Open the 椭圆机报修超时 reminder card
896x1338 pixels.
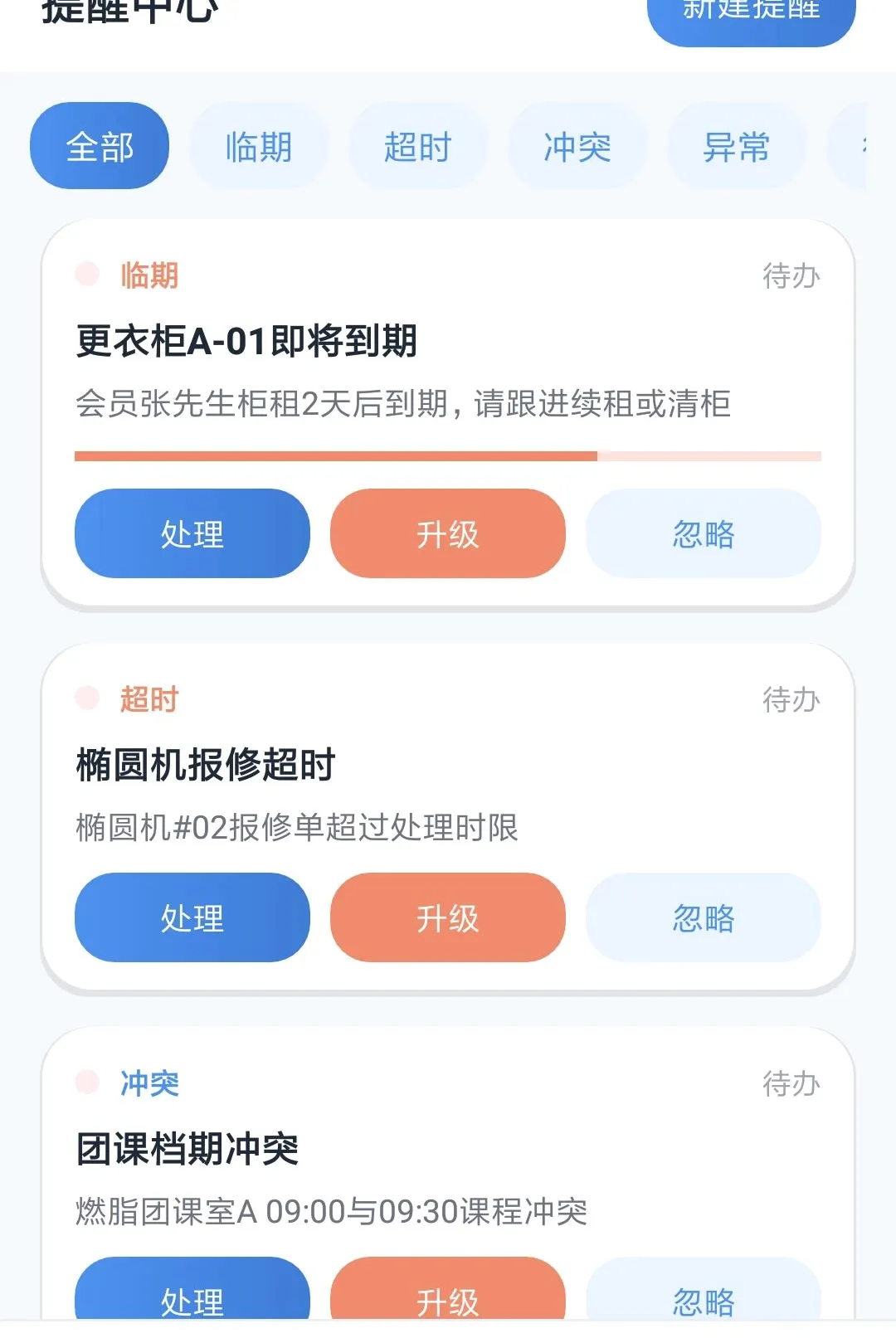point(448,763)
